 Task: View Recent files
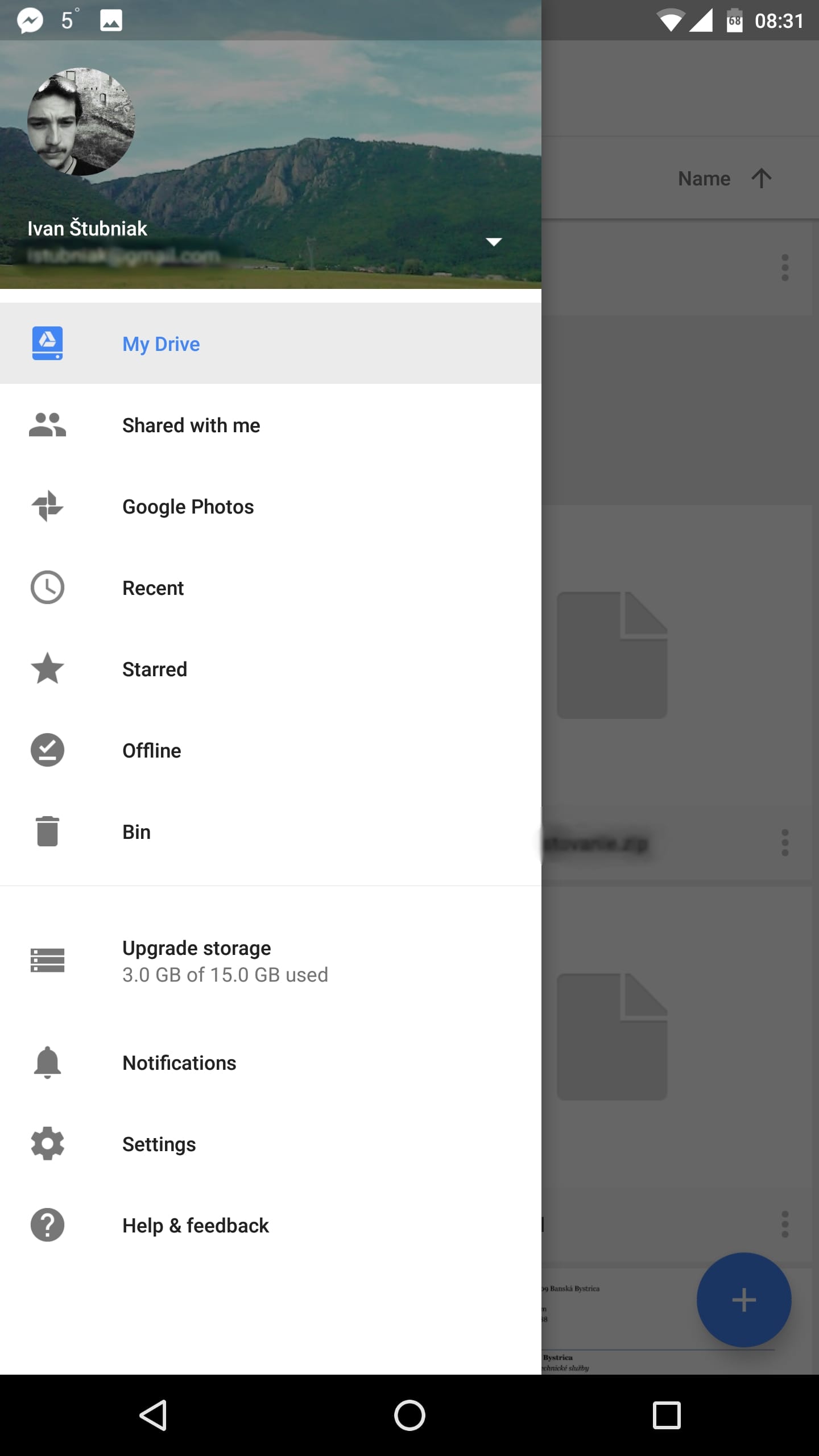coord(153,588)
